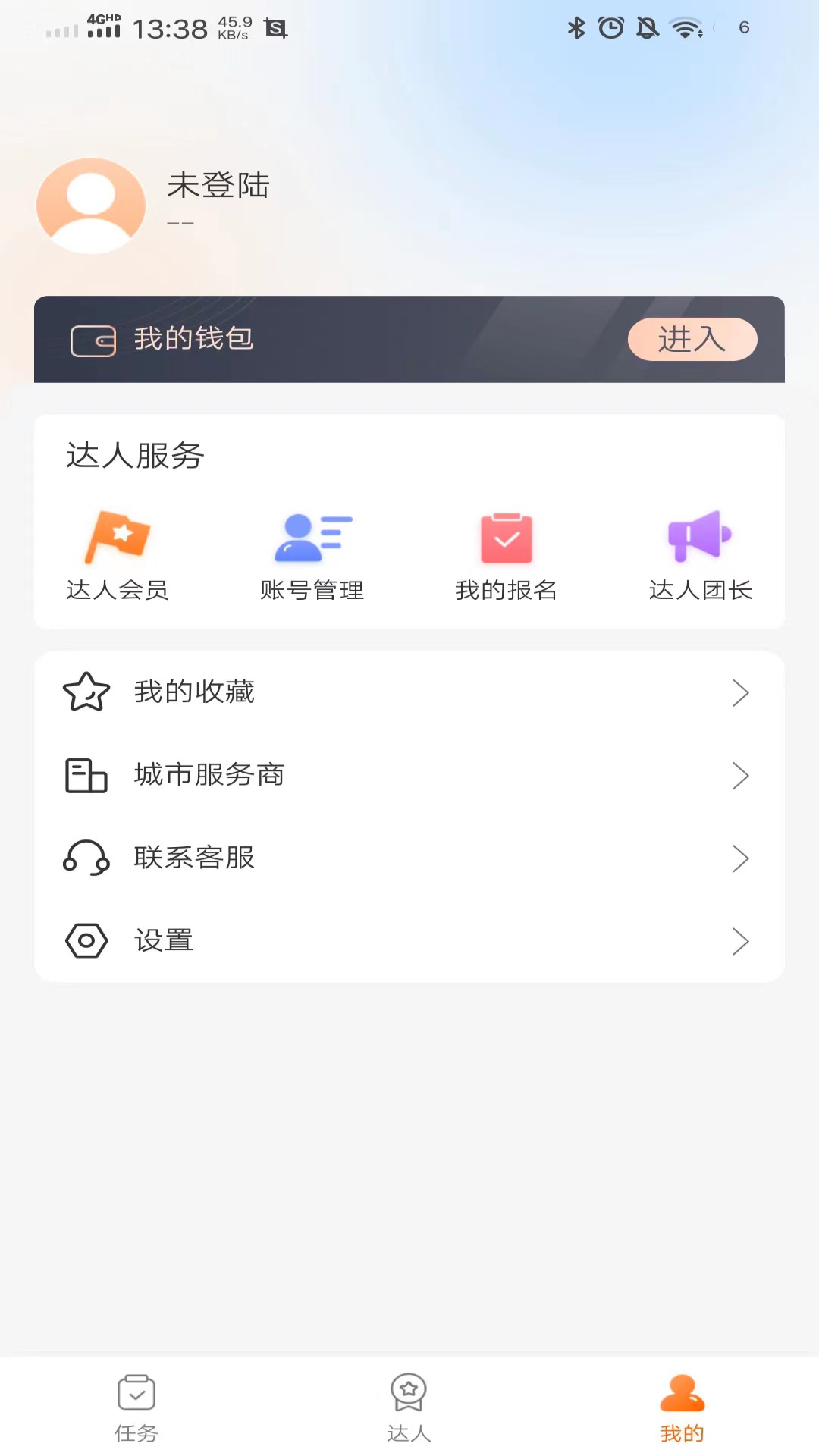Open 联系客服 via its chevron

tap(740, 858)
